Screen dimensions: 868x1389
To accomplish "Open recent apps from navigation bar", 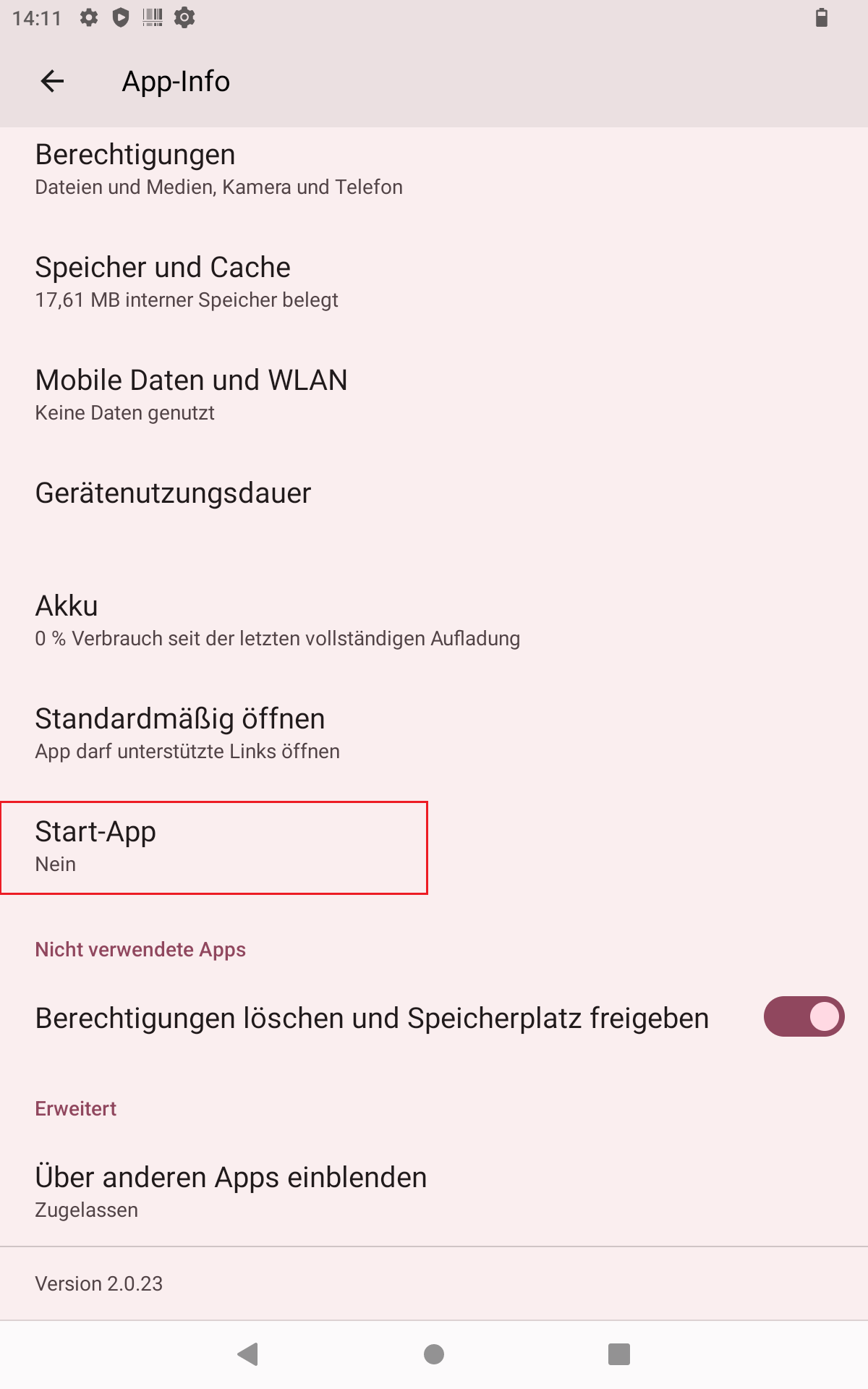I will (619, 1354).
